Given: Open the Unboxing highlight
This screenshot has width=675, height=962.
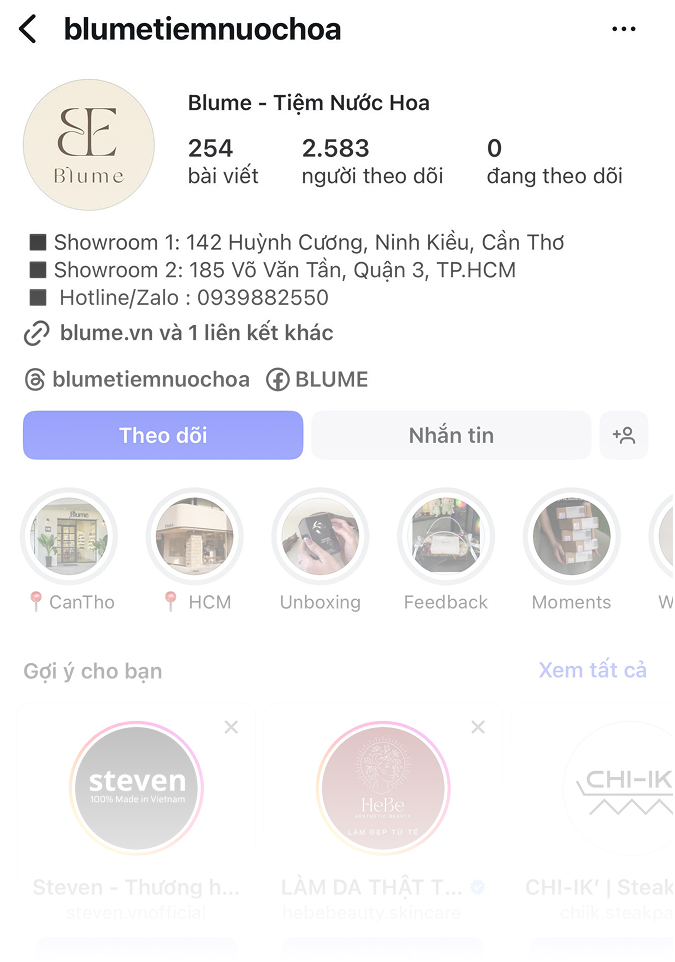Looking at the screenshot, I should (x=320, y=537).
